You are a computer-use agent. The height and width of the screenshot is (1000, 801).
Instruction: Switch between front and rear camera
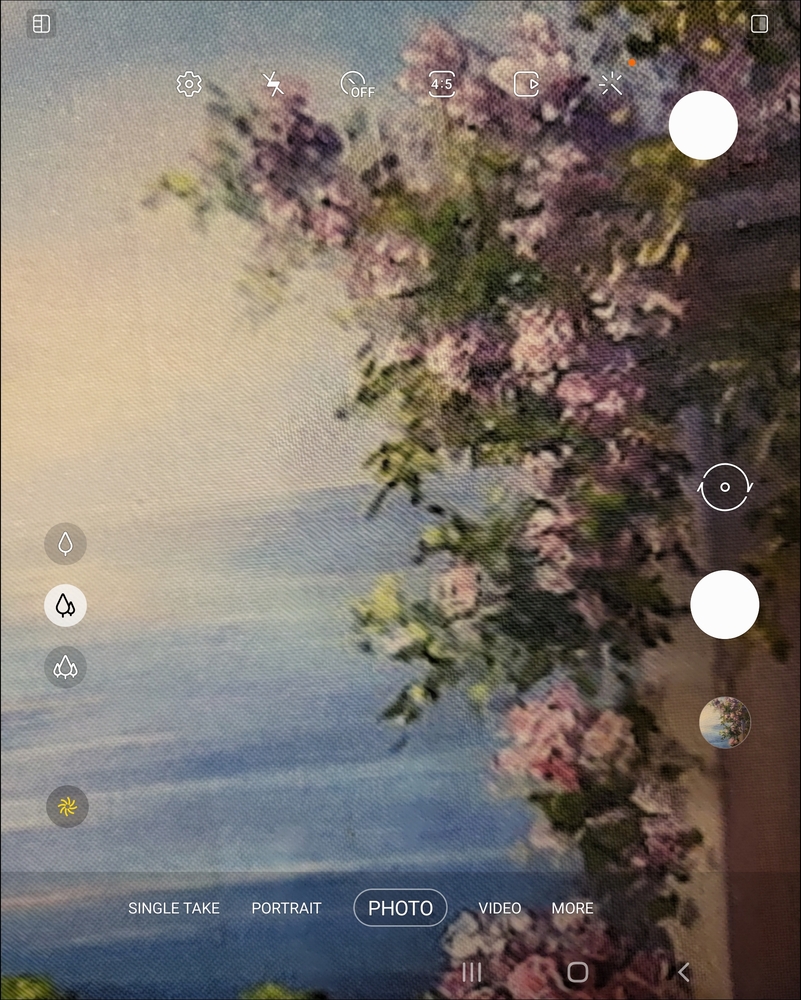pyautogui.click(x=724, y=487)
